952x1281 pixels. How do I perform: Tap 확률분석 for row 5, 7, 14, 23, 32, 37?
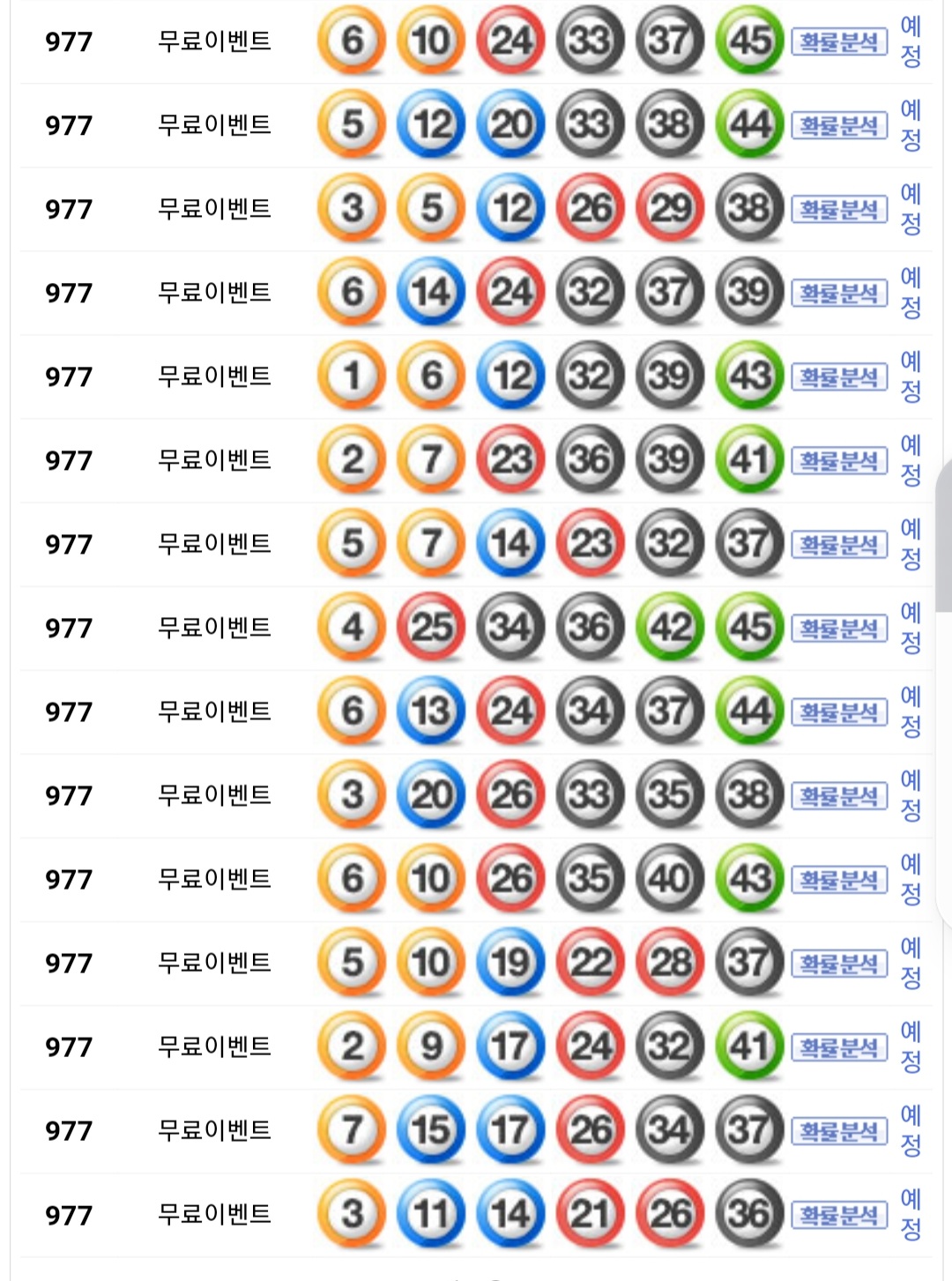click(x=838, y=544)
